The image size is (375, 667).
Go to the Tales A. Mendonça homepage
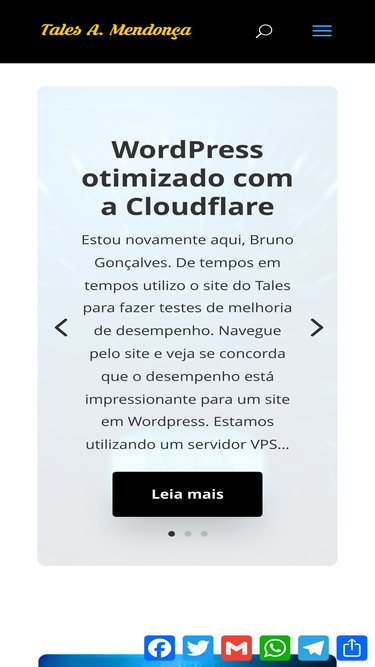point(116,30)
